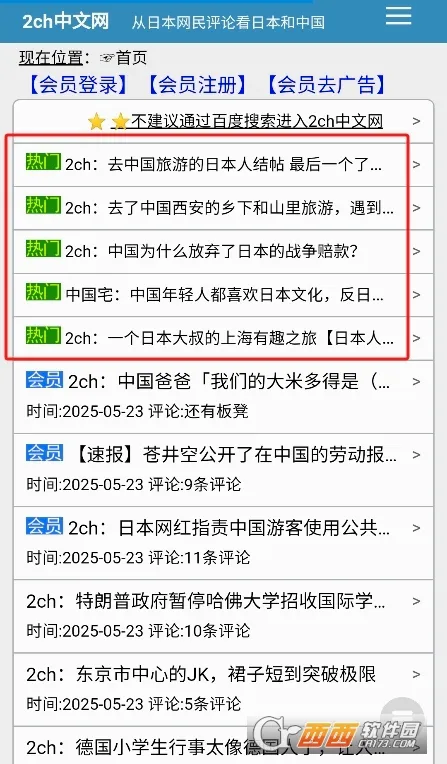
Task: Open hot post 中国年轻人都喜欢日本文化
Action: (x=224, y=295)
